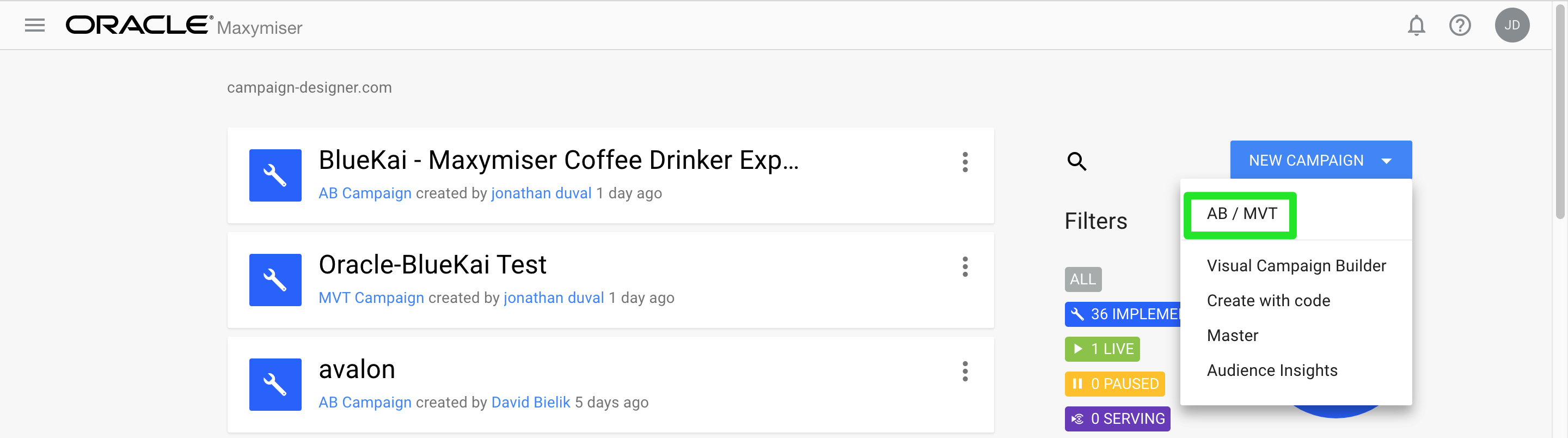Filter campaigns by 1 LIVE
1568x438 pixels.
1102,349
